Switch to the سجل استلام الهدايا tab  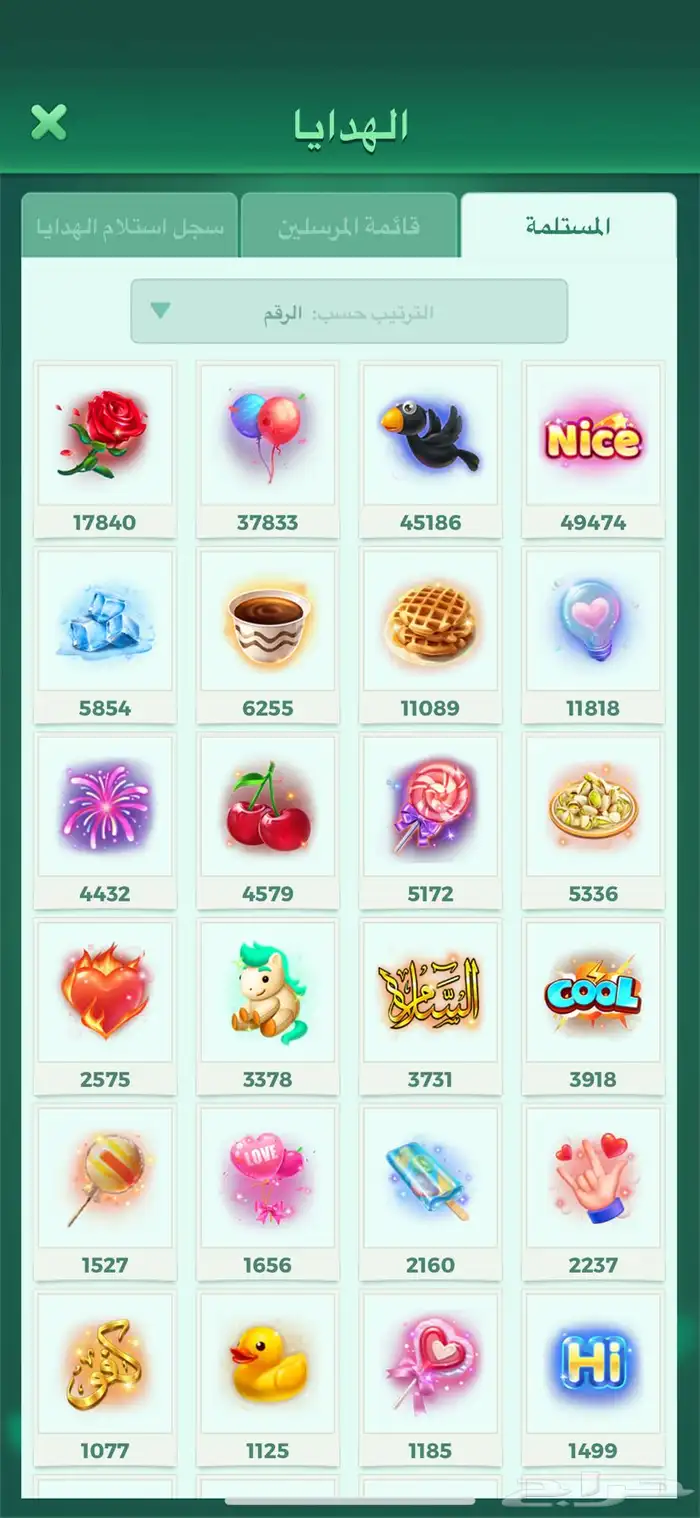click(x=130, y=226)
